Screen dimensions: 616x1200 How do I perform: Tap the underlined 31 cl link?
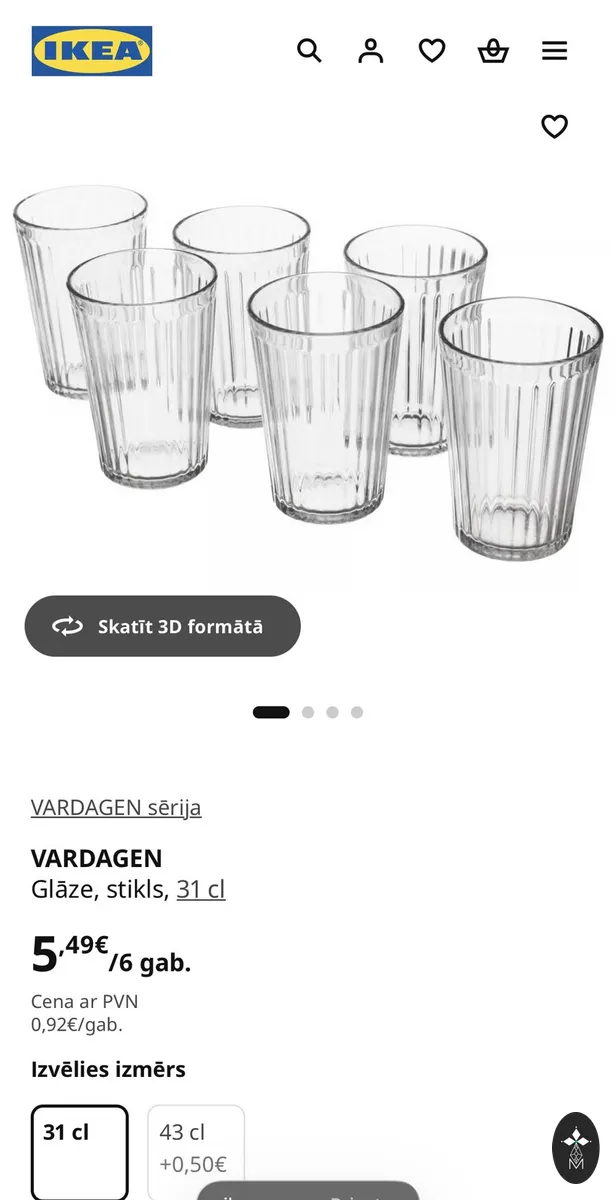click(x=201, y=889)
